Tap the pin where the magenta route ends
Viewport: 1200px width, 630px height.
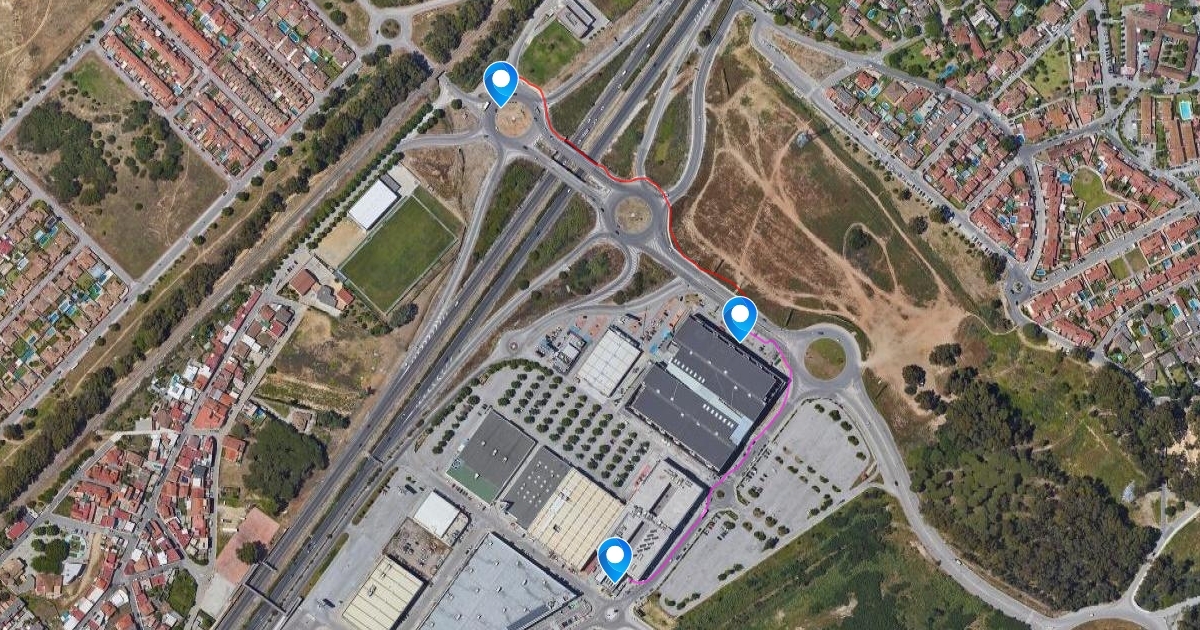(x=614, y=557)
